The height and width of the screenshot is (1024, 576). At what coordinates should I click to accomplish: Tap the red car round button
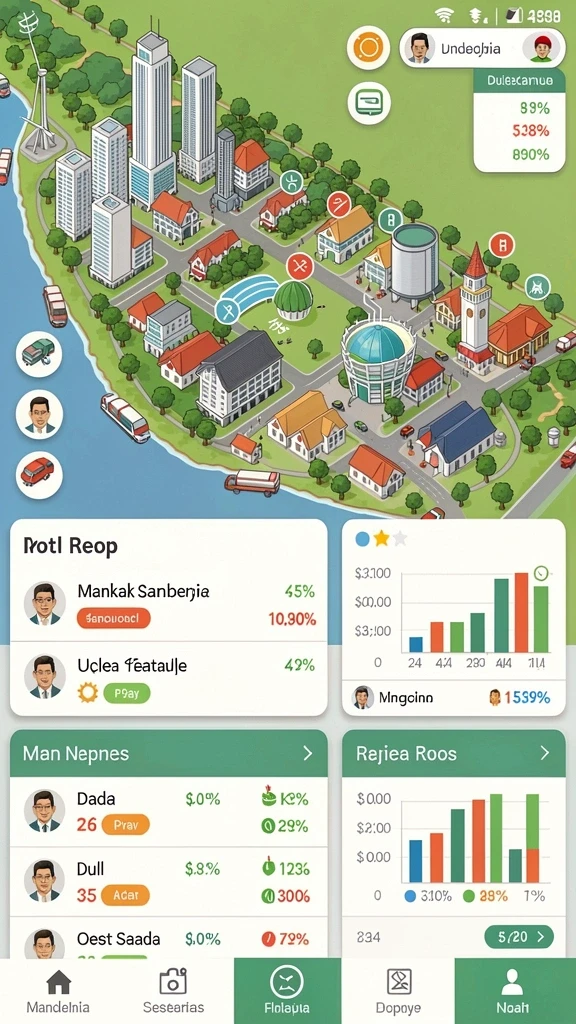(39, 475)
